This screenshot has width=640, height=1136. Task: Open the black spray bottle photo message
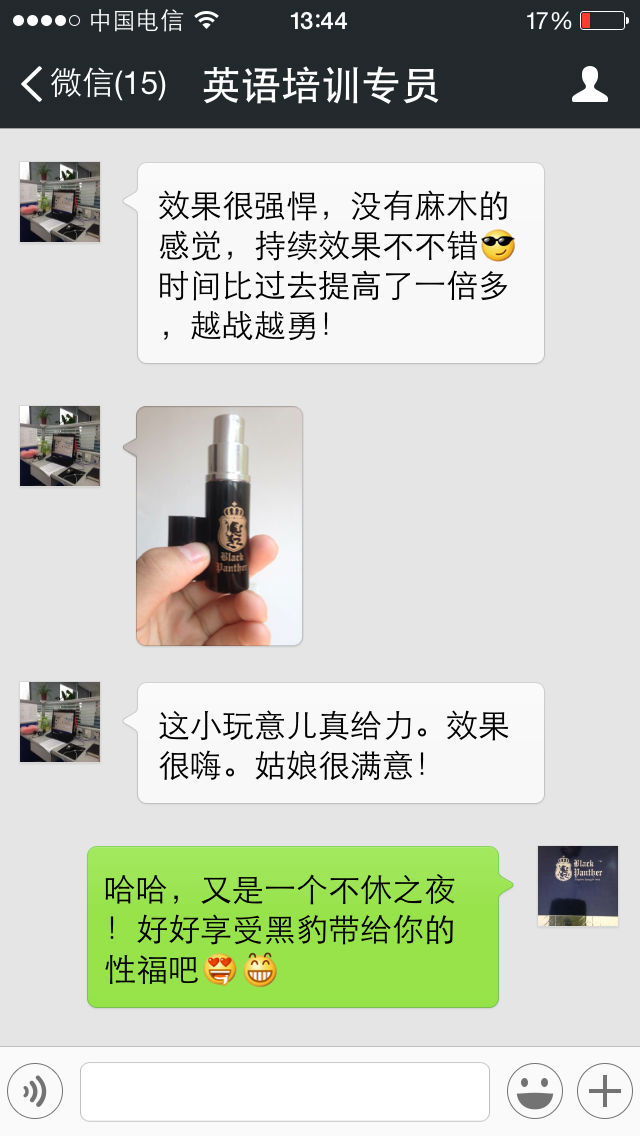click(220, 526)
